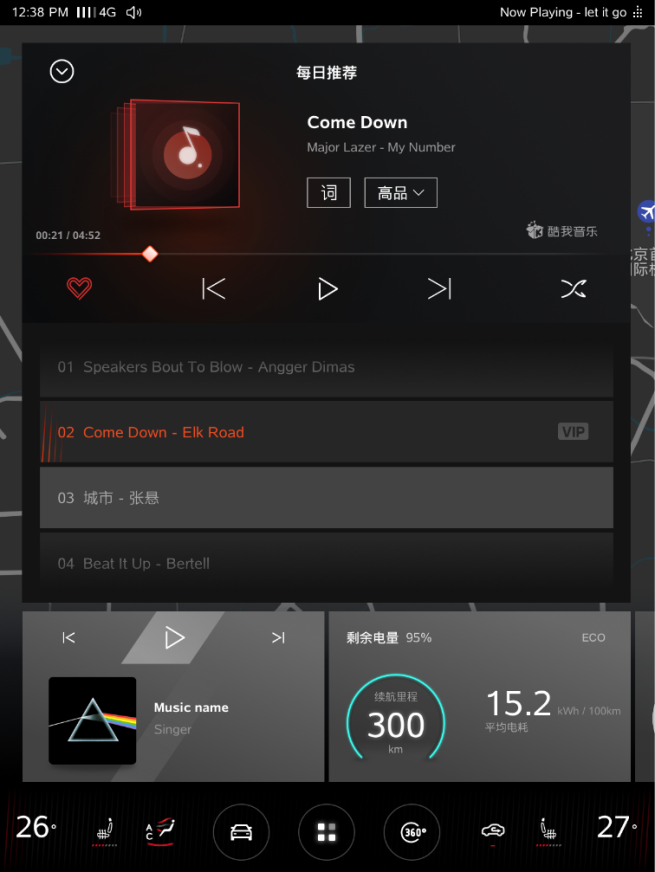The image size is (655, 872).
Task: Go to next song in mini widget
Action: [278, 637]
